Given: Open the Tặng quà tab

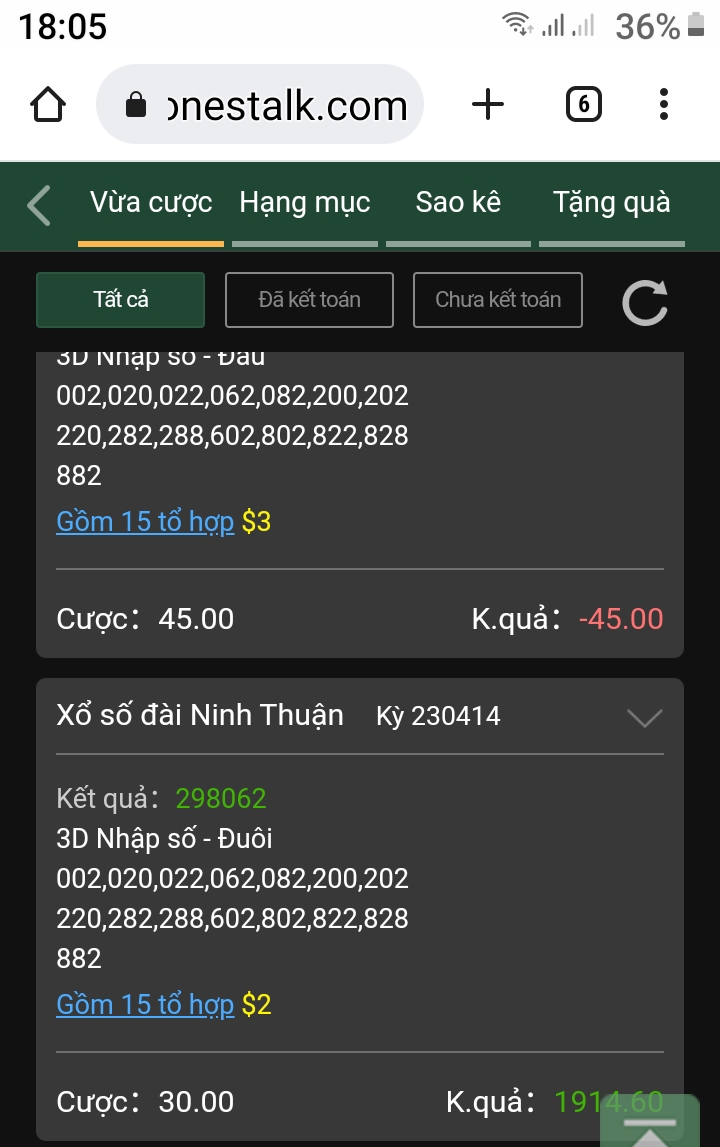Looking at the screenshot, I should (x=611, y=204).
